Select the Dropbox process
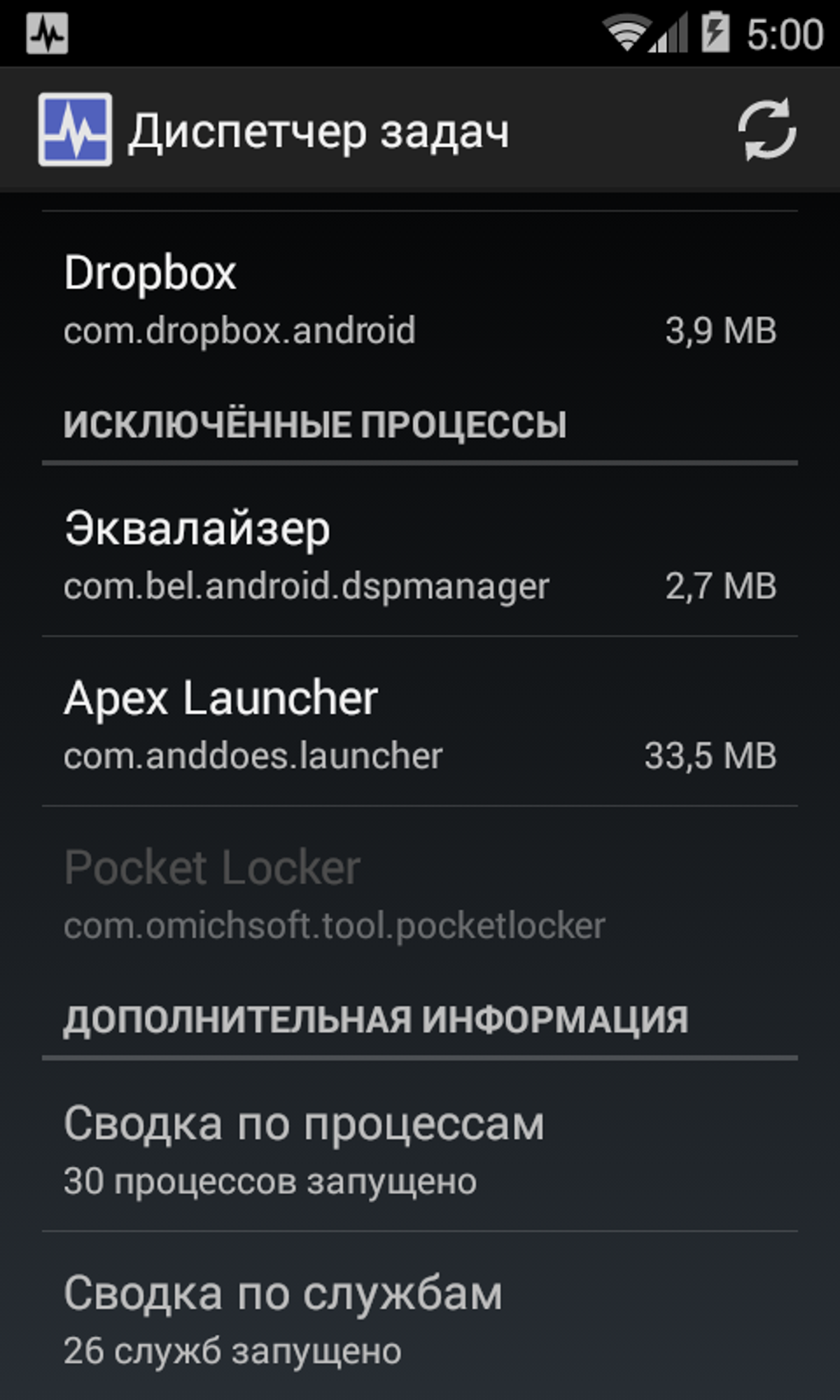Viewport: 840px width, 1400px height. 420,297
